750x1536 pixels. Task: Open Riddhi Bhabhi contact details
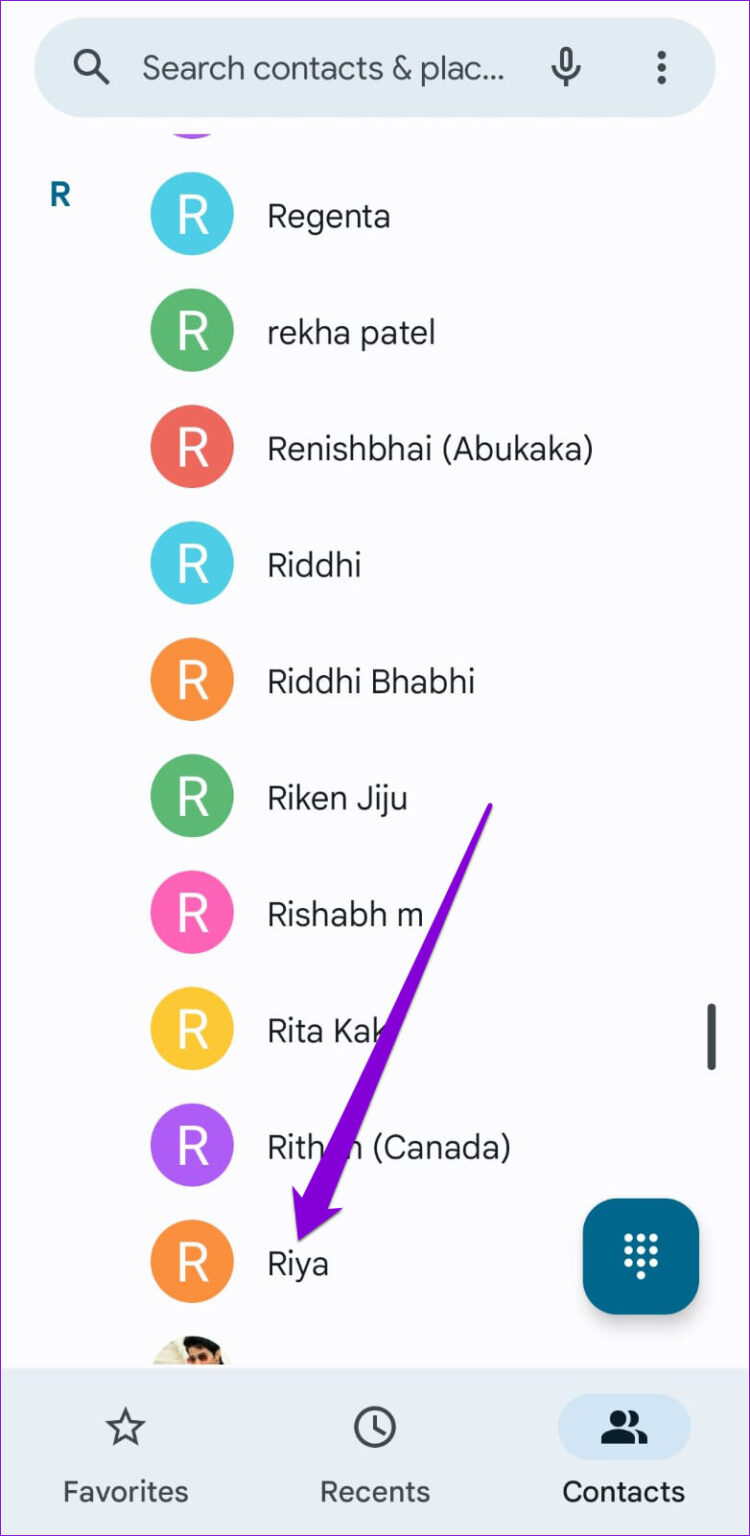point(370,682)
